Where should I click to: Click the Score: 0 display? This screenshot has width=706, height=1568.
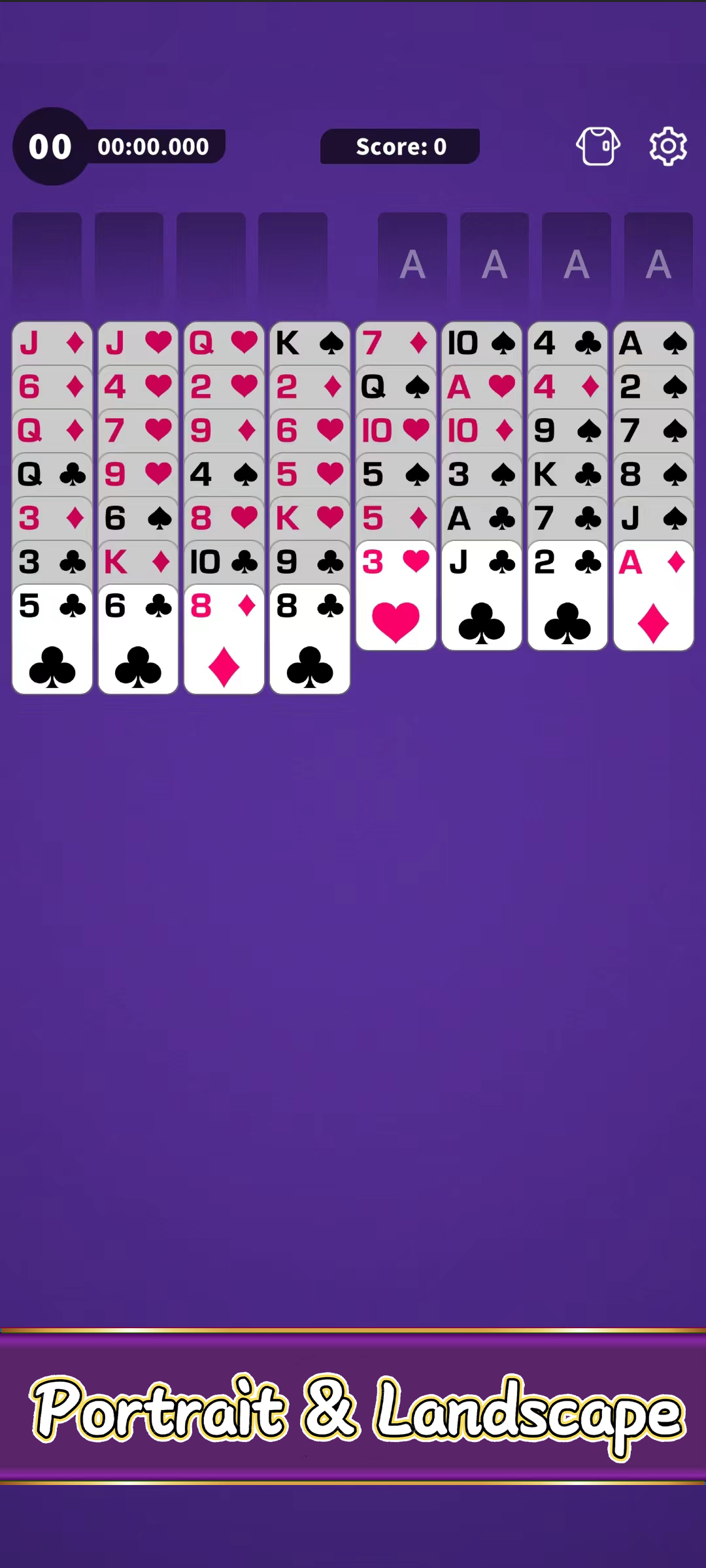click(x=399, y=146)
